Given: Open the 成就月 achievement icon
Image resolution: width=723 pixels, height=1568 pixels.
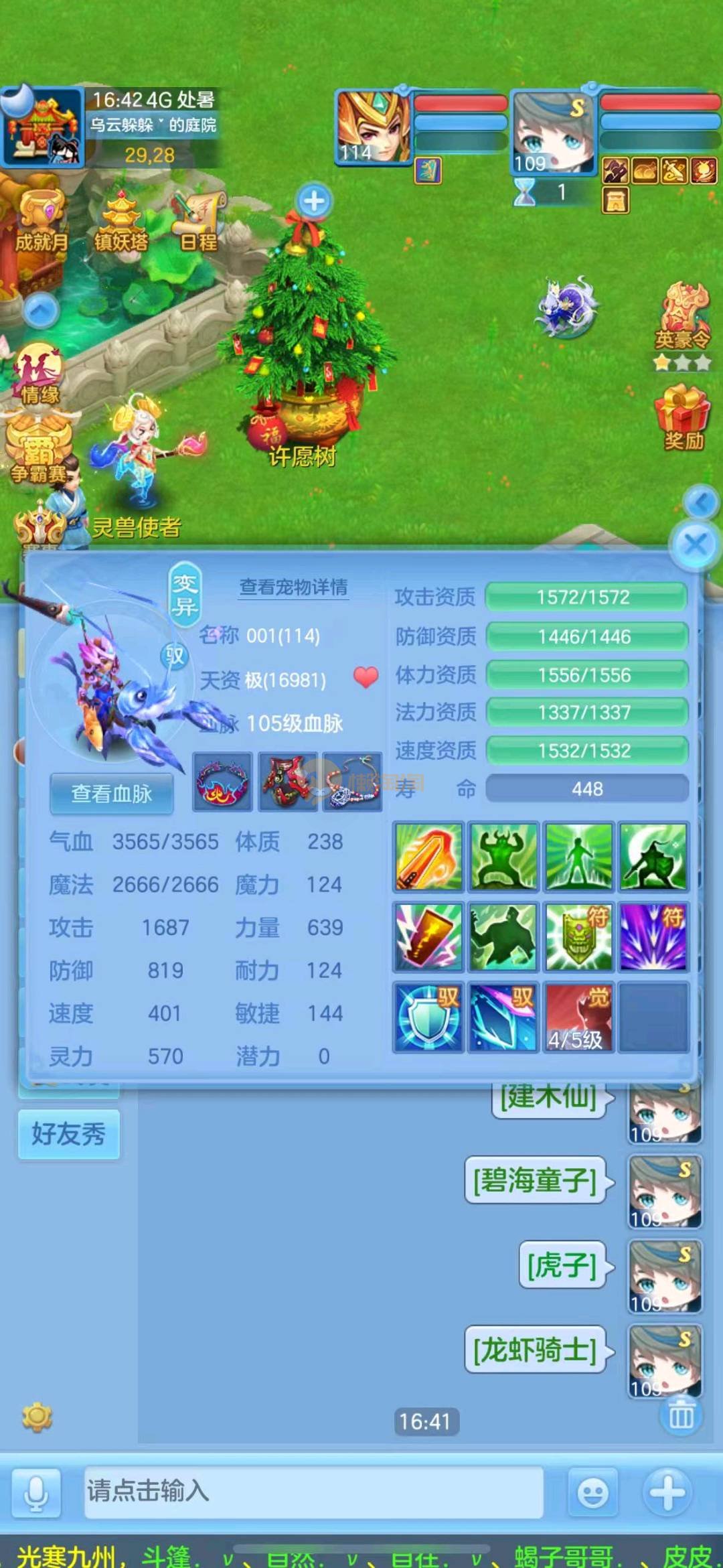Looking at the screenshot, I should 42,222.
